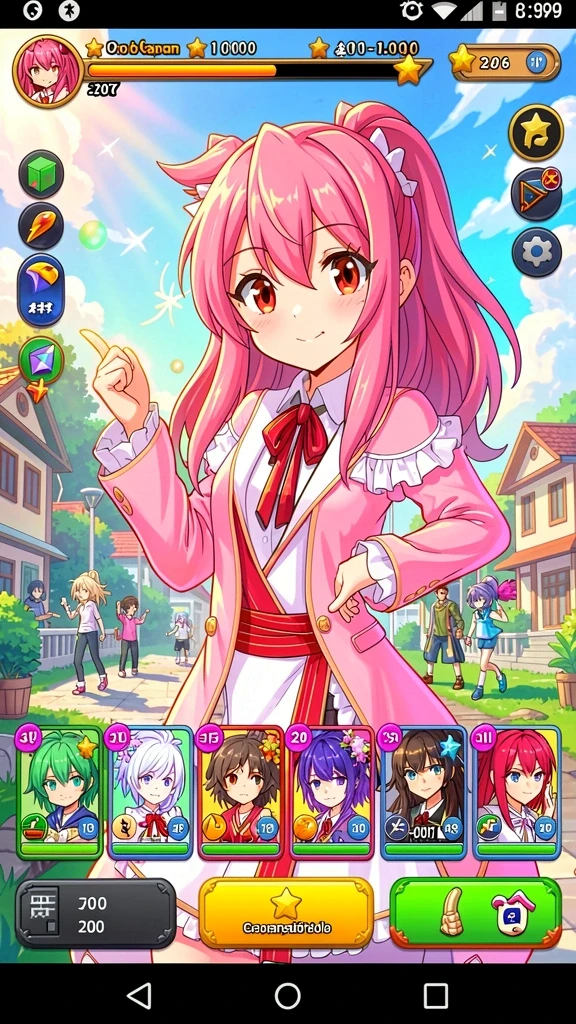Choose the red-haired character card
Viewport: 576px width, 1024px height.
517,792
